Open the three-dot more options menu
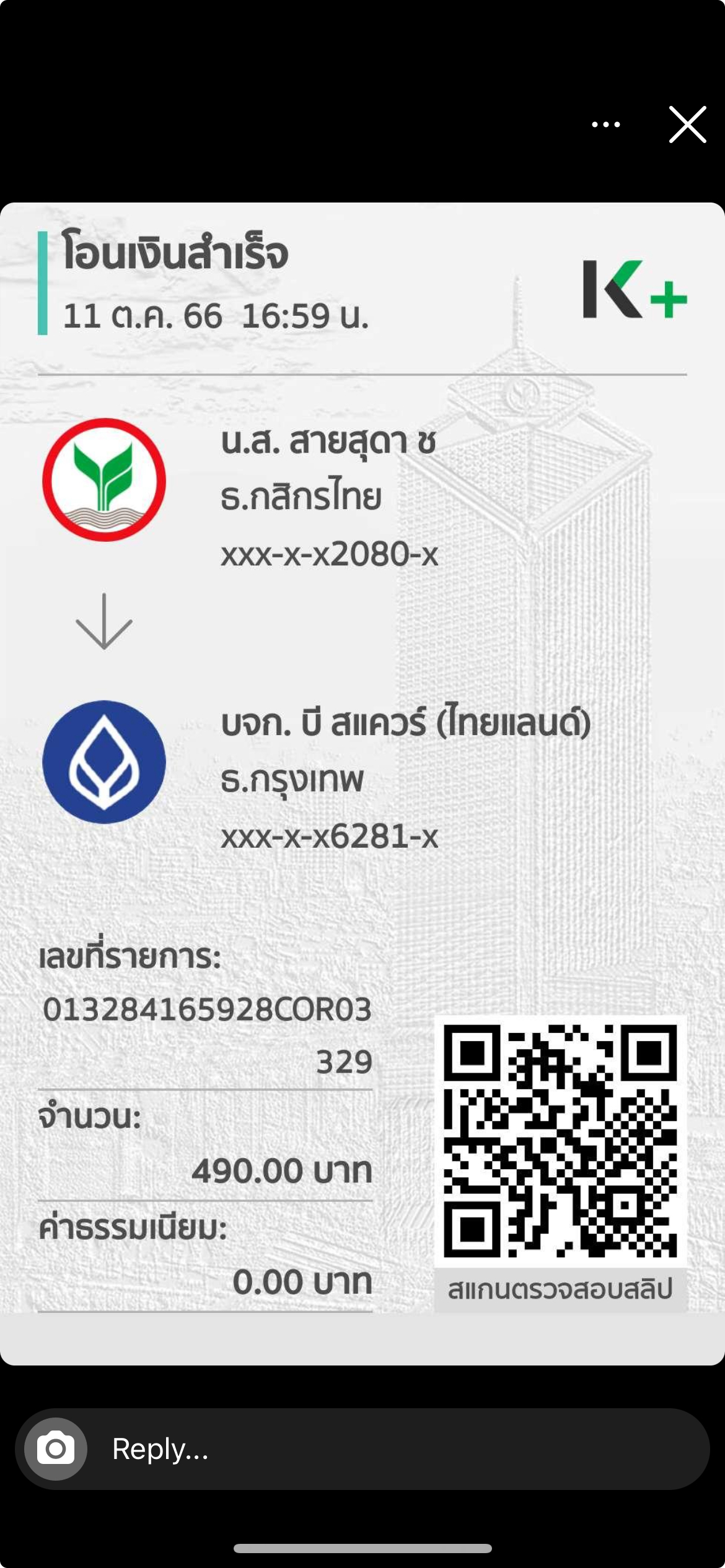The image size is (725, 1568). point(605,124)
